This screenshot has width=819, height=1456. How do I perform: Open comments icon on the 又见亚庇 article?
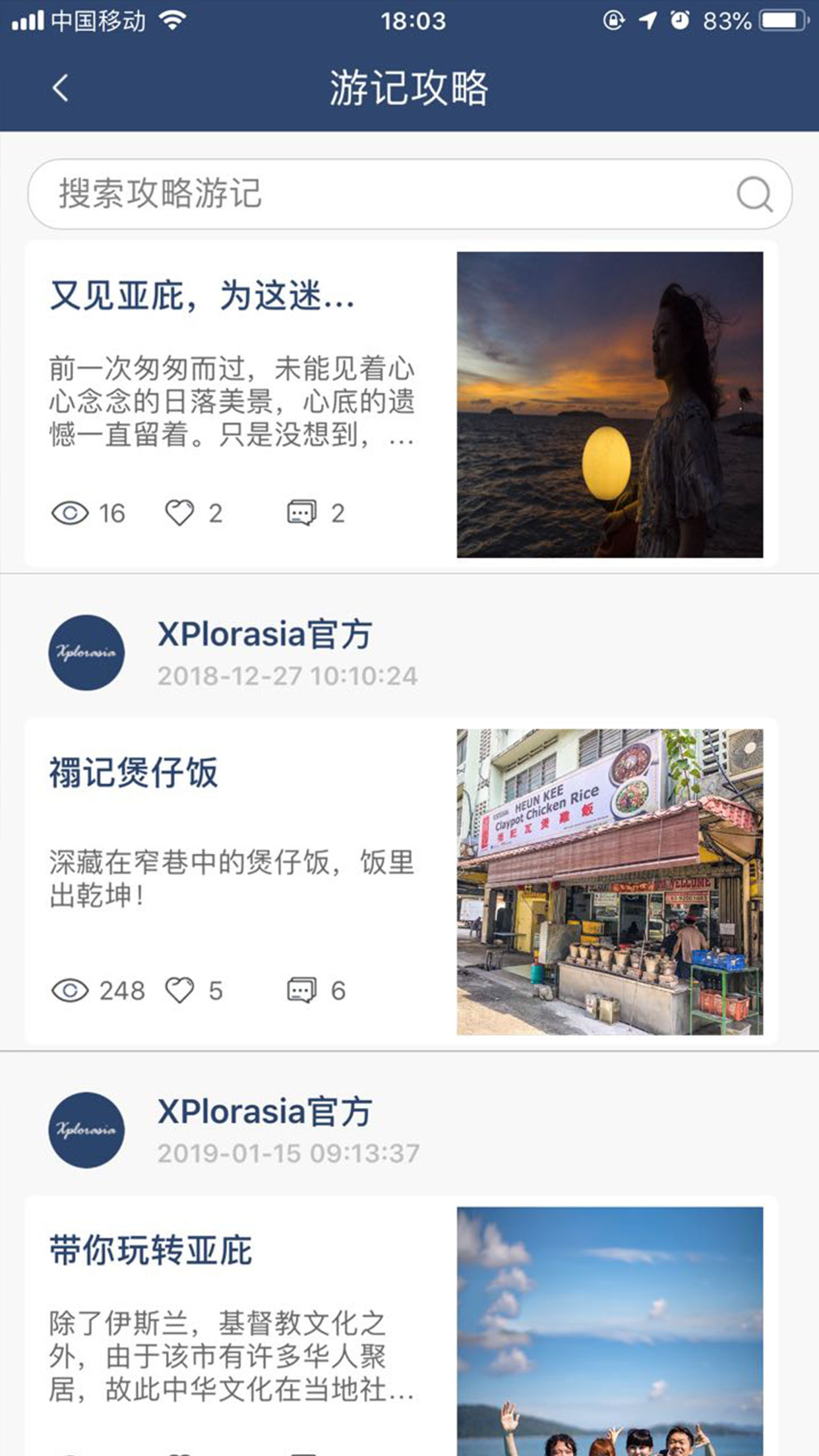click(303, 512)
